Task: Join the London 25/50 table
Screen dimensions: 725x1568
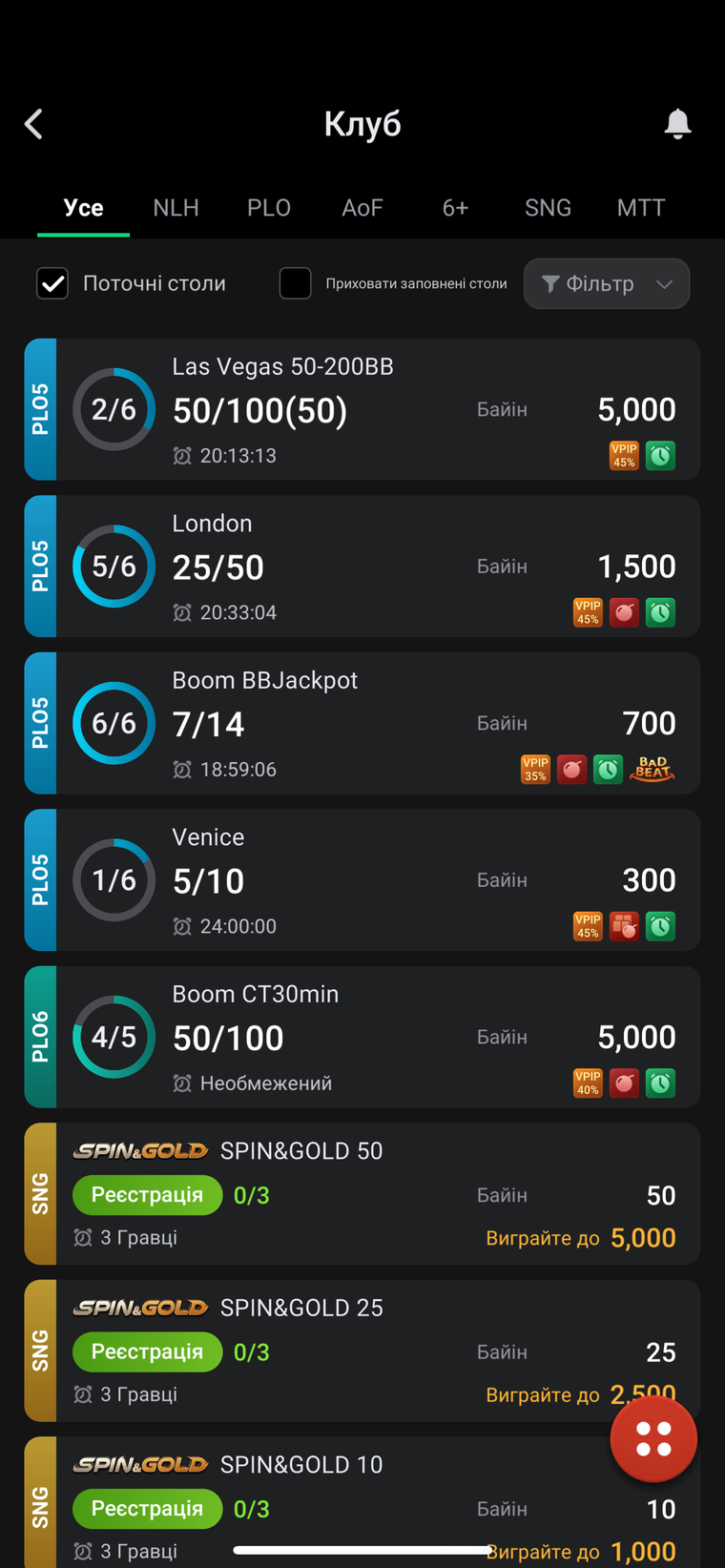Action: click(362, 566)
